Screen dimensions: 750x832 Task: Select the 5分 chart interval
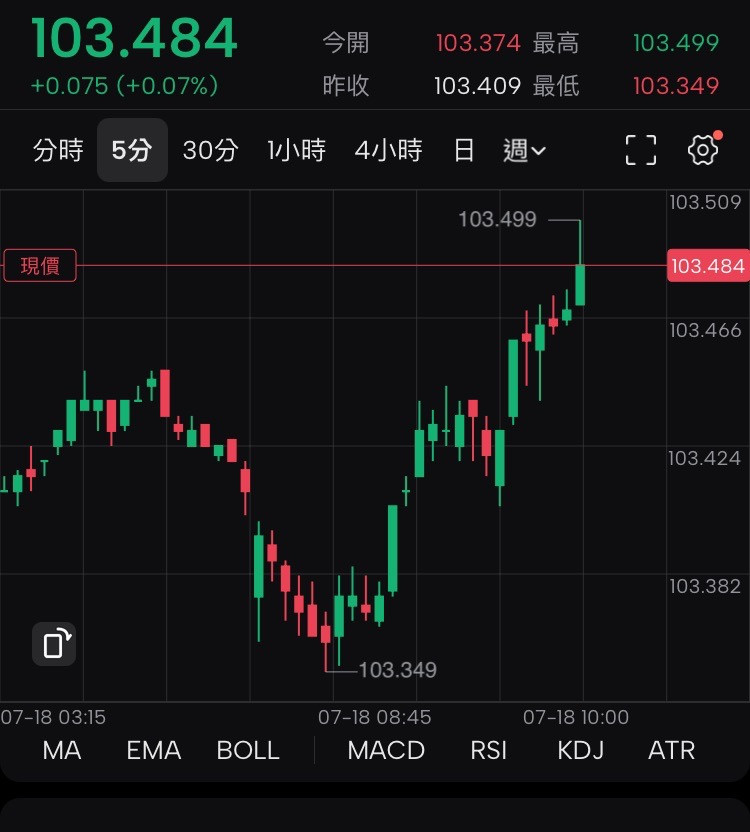coord(132,151)
